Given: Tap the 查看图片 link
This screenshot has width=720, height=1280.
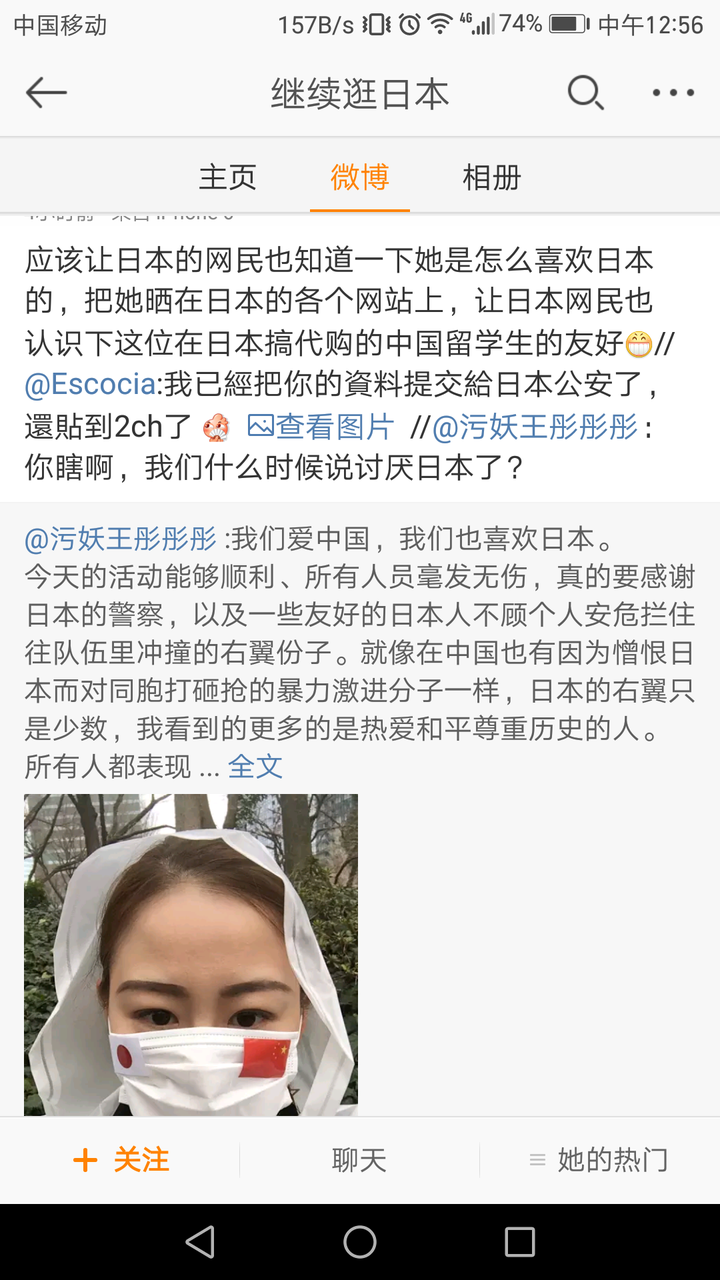Looking at the screenshot, I should pyautogui.click(x=321, y=427).
